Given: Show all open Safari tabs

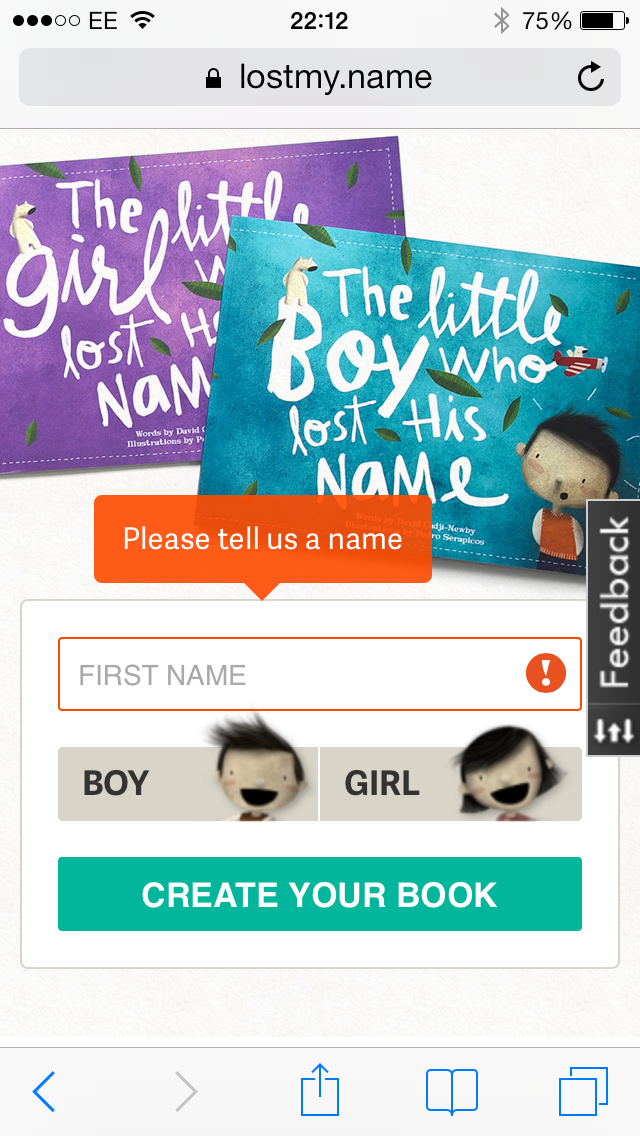Looking at the screenshot, I should coord(583,1091).
